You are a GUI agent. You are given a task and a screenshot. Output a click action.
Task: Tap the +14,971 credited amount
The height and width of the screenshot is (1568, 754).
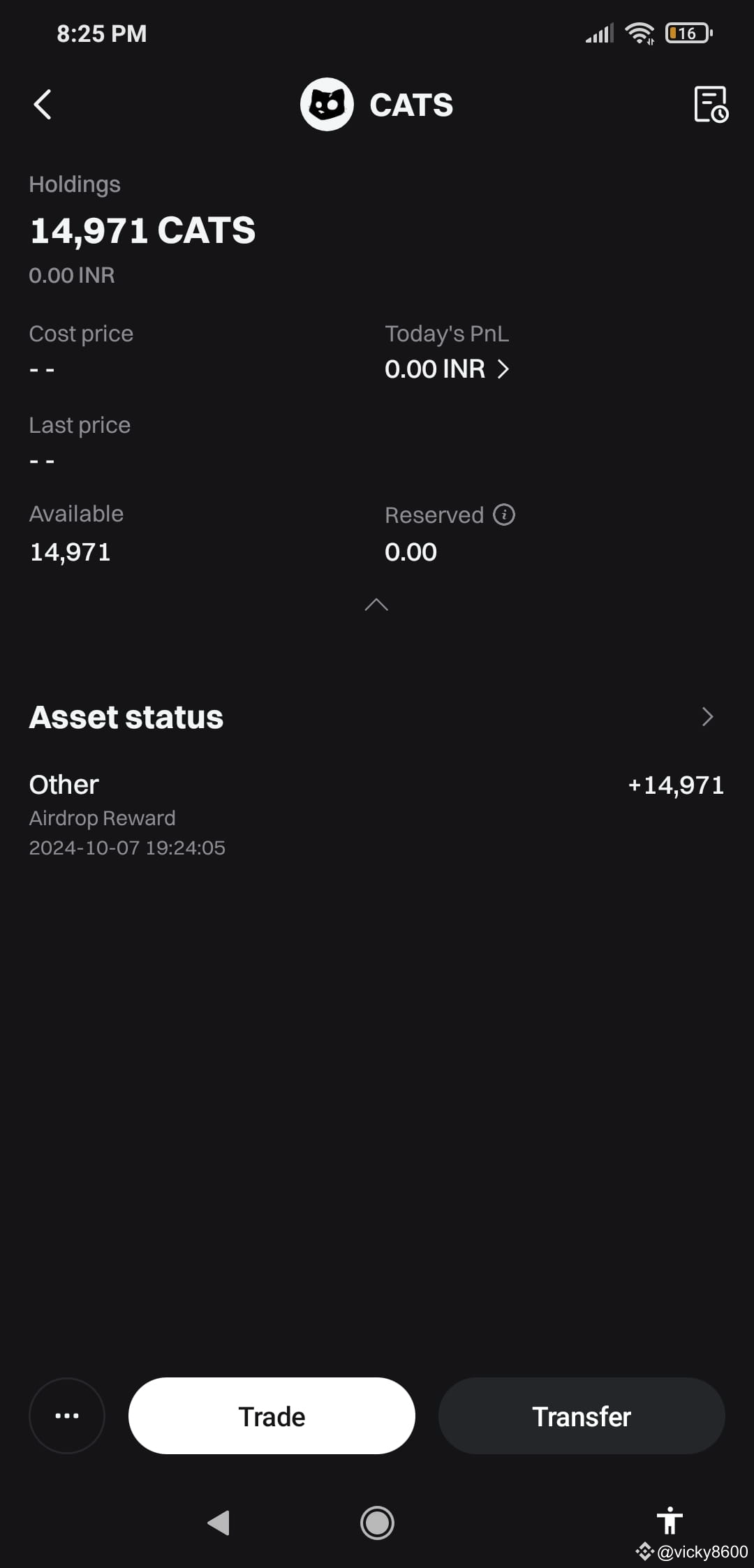tap(675, 785)
